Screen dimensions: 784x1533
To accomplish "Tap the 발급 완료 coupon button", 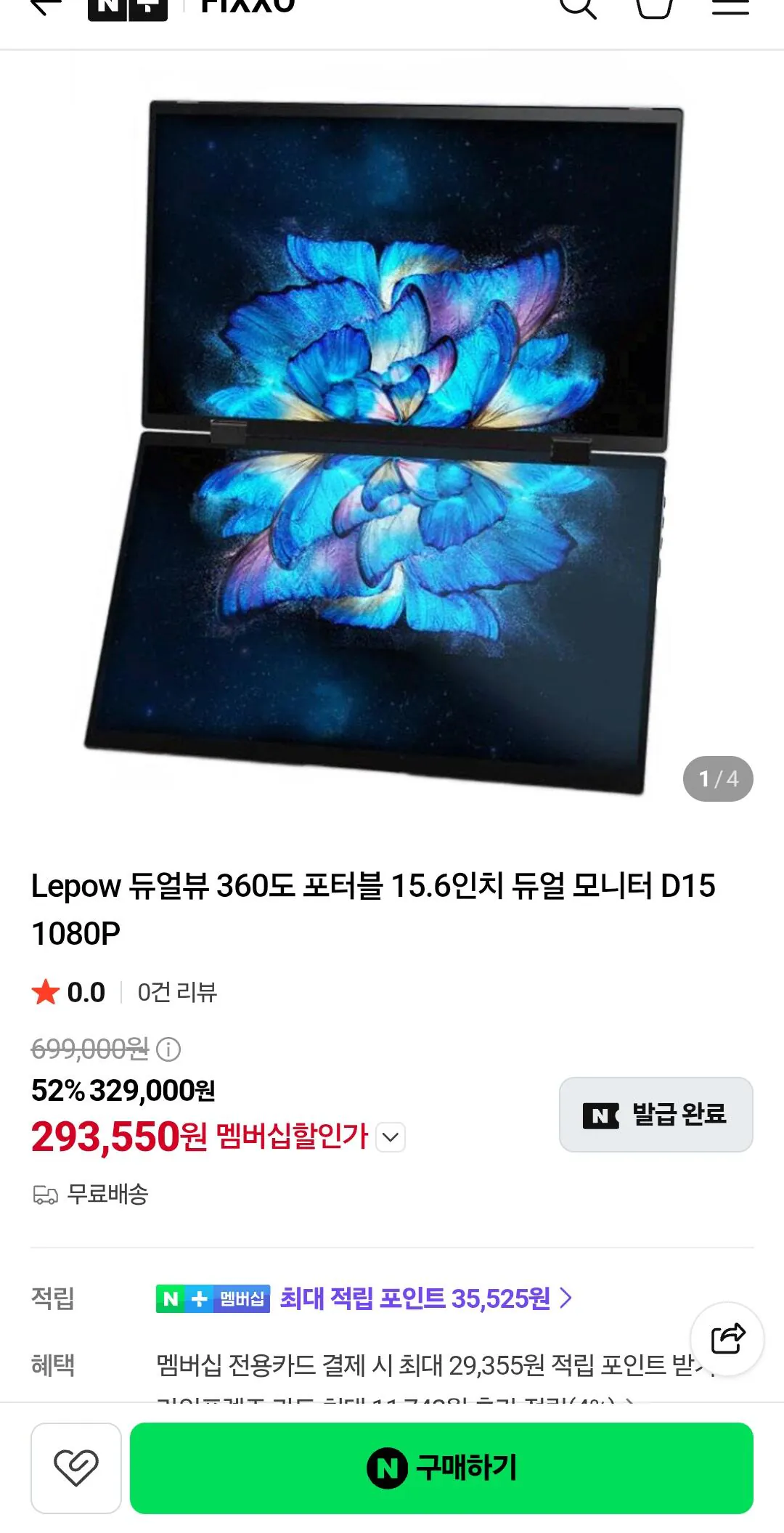I will tap(656, 1114).
